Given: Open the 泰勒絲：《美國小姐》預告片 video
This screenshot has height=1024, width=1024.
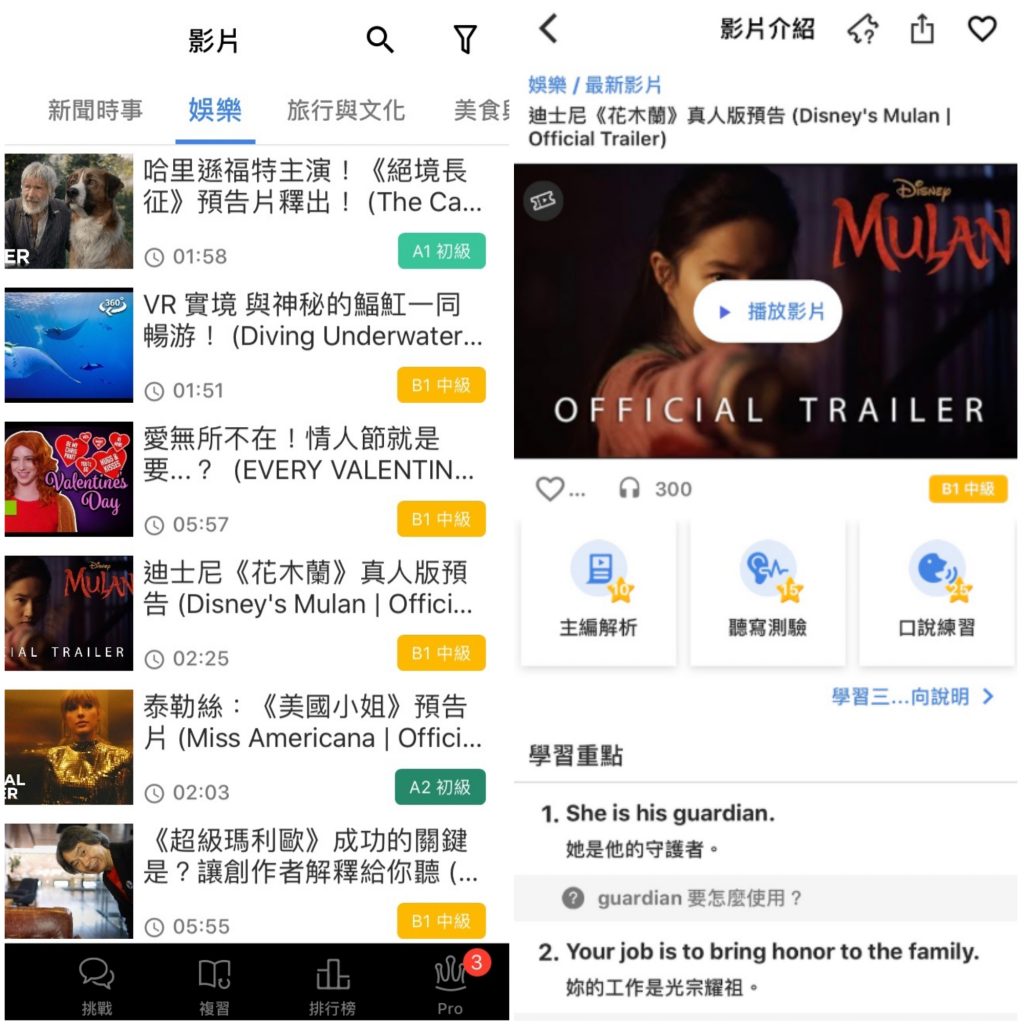Looking at the screenshot, I should coord(312,723).
